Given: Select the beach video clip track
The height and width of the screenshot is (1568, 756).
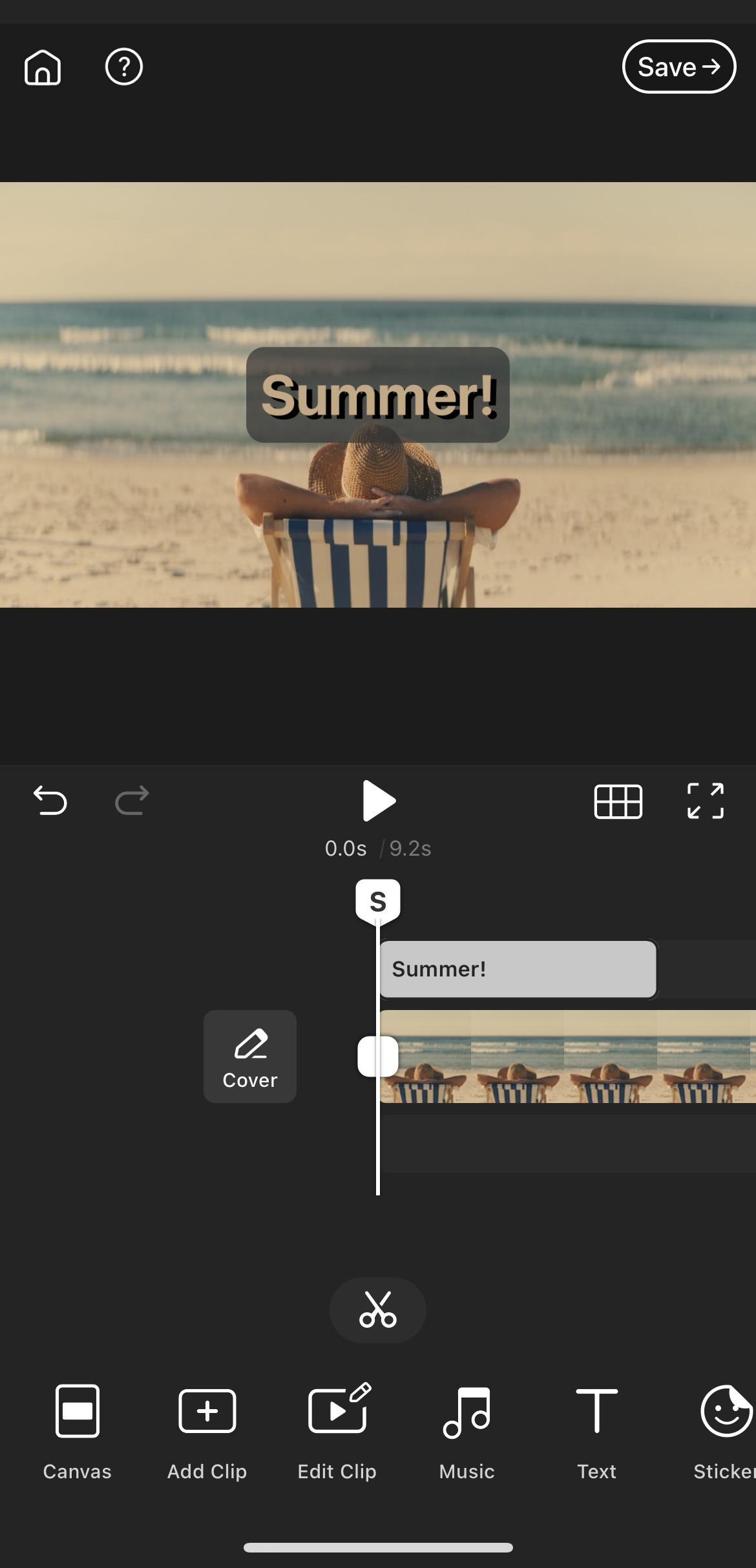Looking at the screenshot, I should click(x=567, y=1057).
